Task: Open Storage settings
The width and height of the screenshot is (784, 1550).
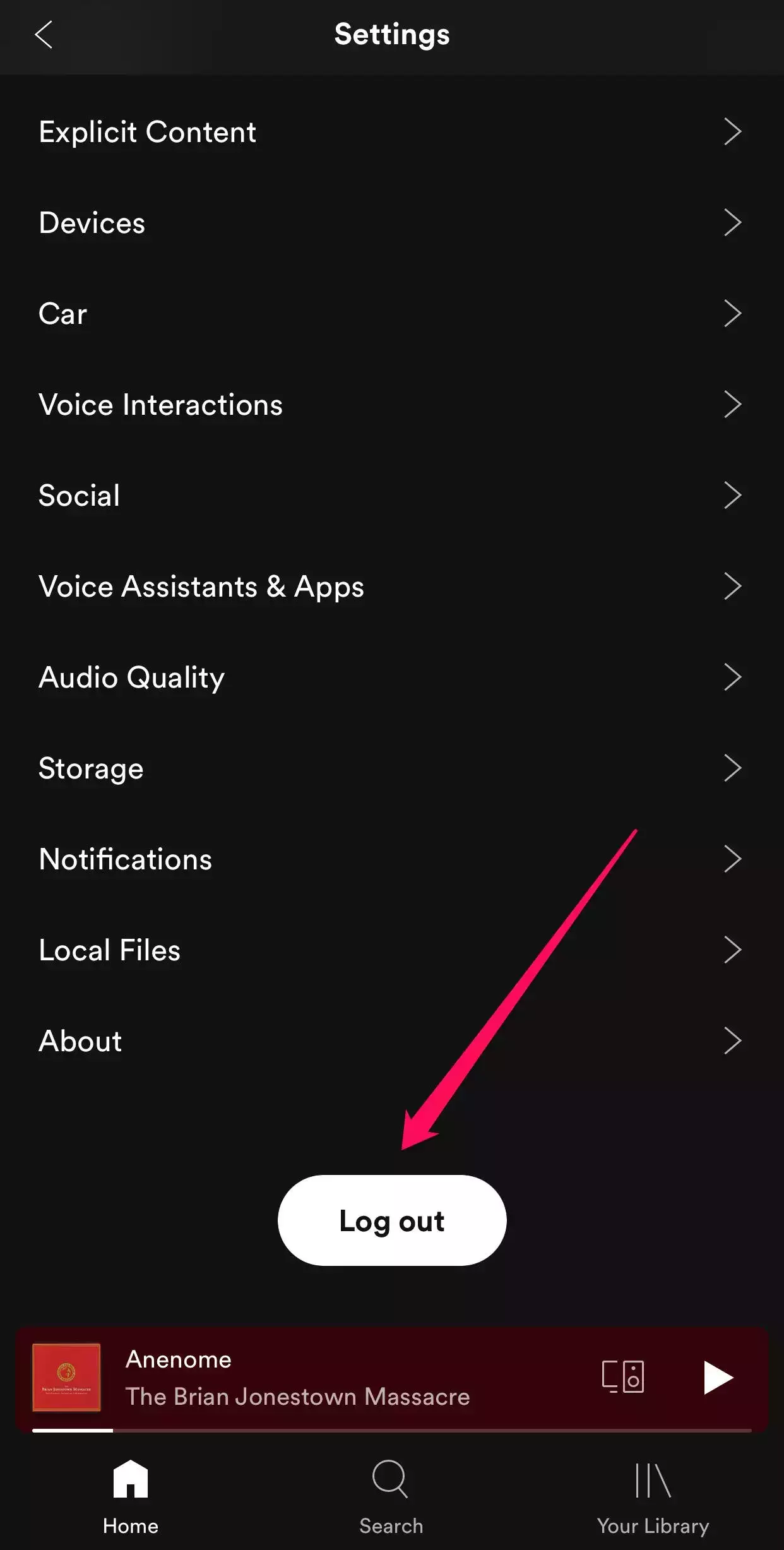Action: pos(391,768)
